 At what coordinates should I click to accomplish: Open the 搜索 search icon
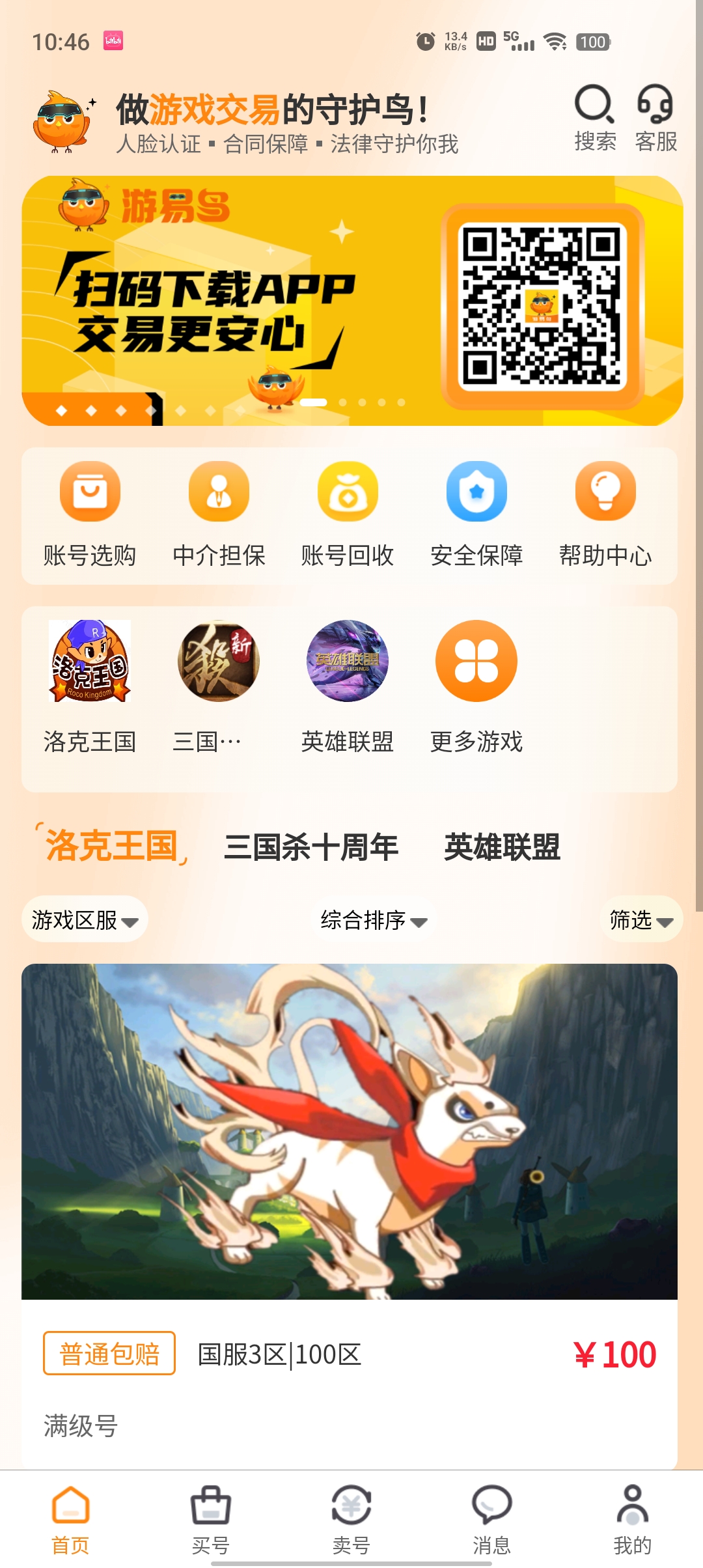pyautogui.click(x=594, y=117)
